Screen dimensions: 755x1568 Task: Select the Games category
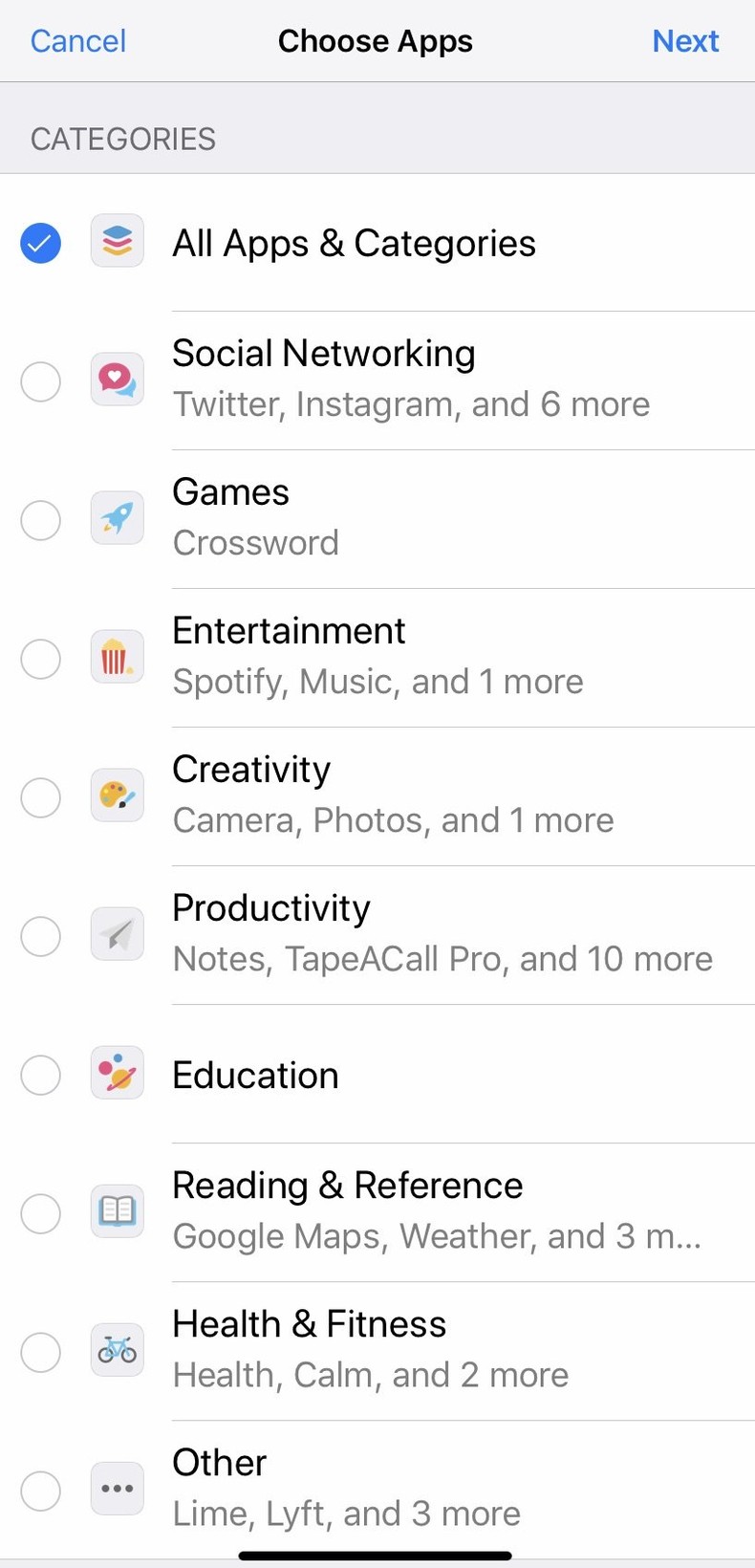tap(40, 519)
